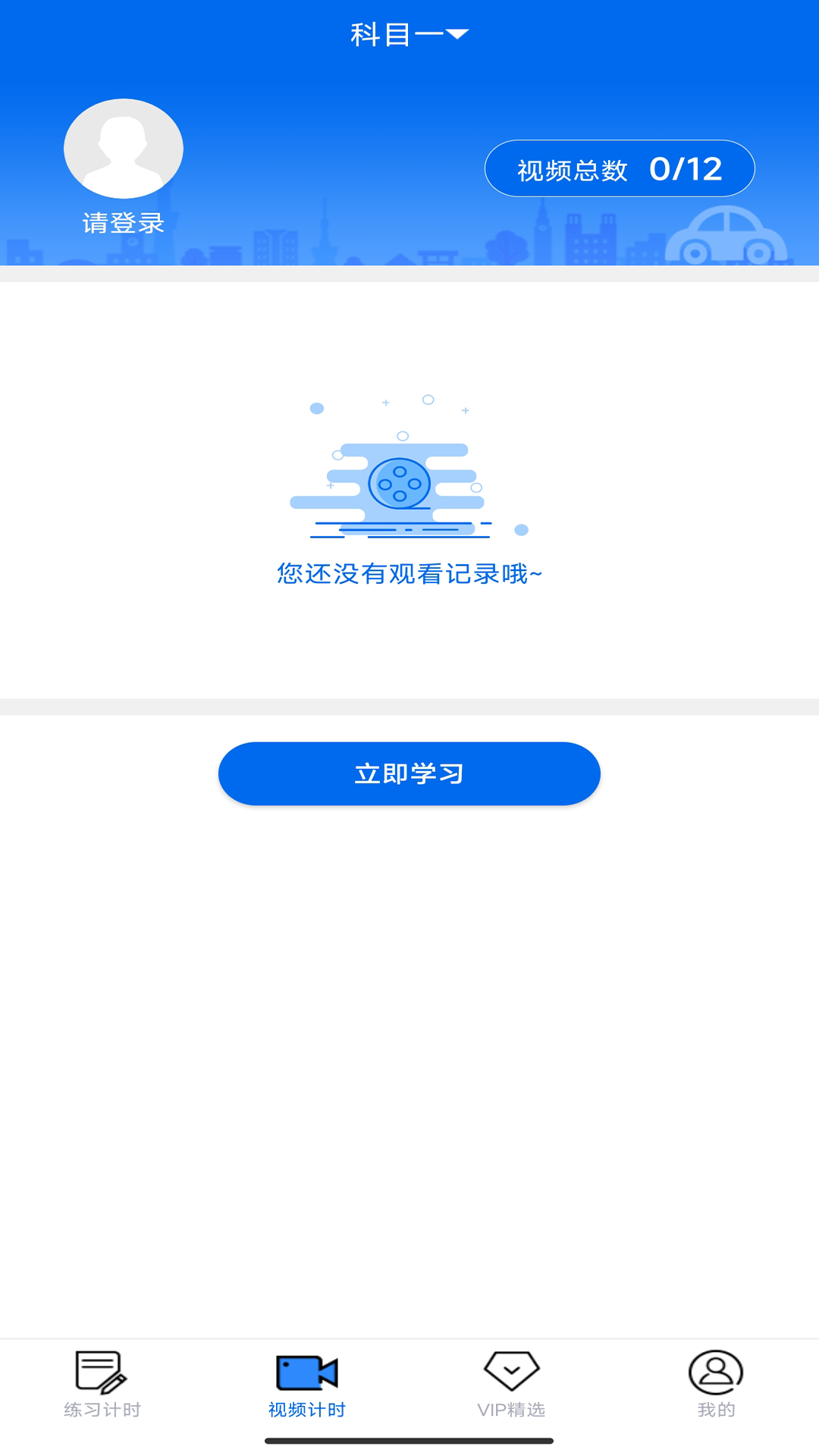Expand the 科目一 subject dropdown
The height and width of the screenshot is (1456, 819).
click(409, 34)
